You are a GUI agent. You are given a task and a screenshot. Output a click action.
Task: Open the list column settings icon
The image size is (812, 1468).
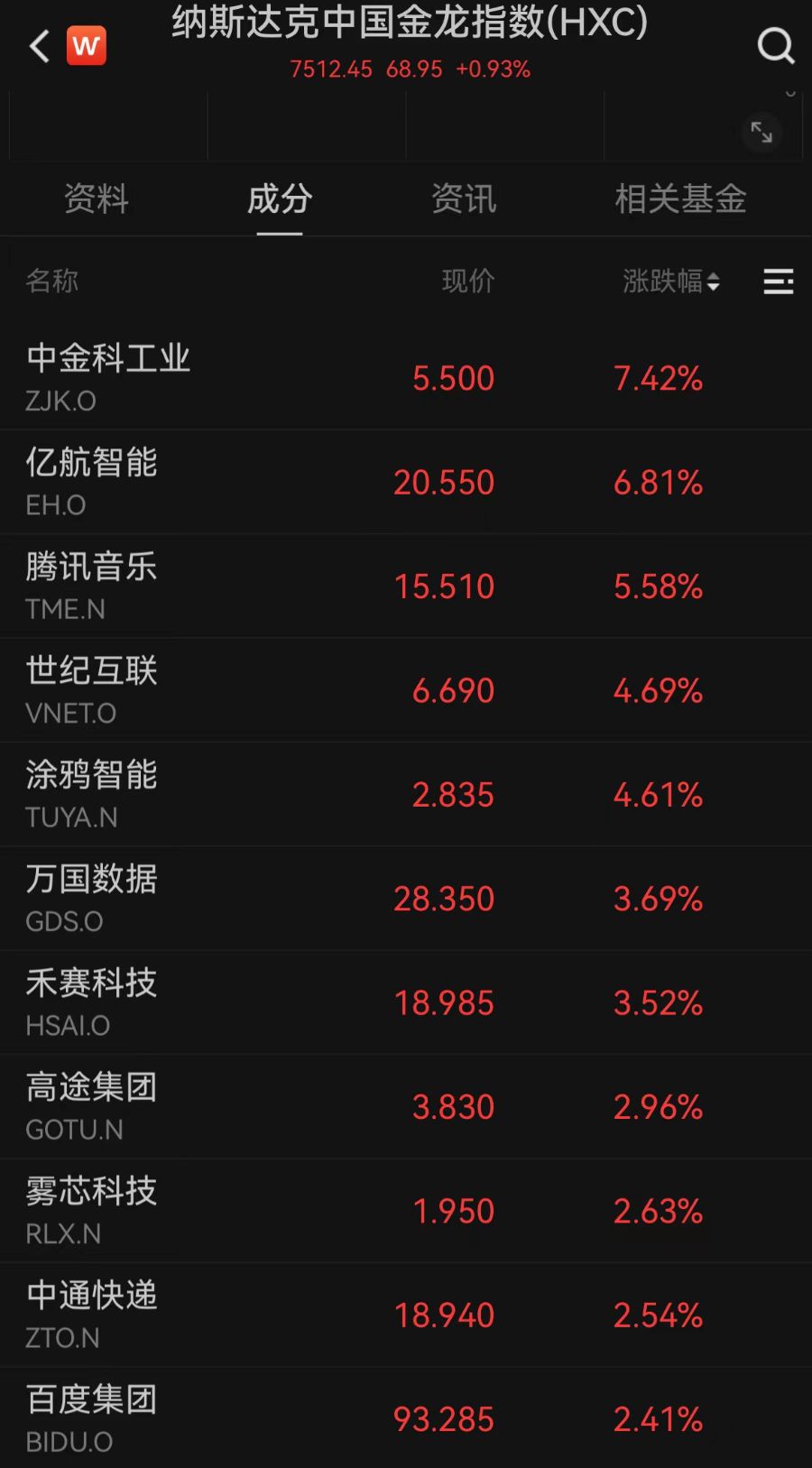778,282
